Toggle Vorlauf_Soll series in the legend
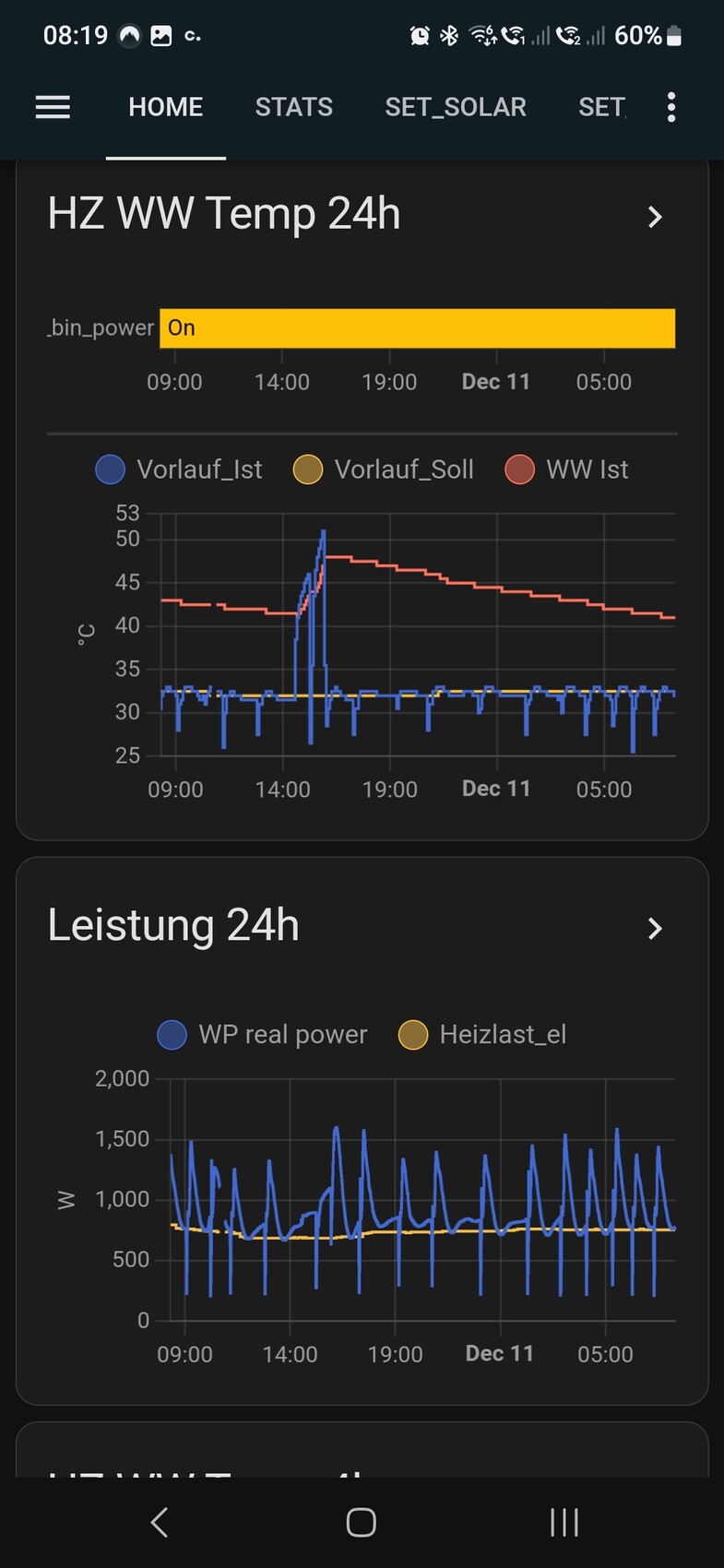The width and height of the screenshot is (724, 1568). click(385, 469)
